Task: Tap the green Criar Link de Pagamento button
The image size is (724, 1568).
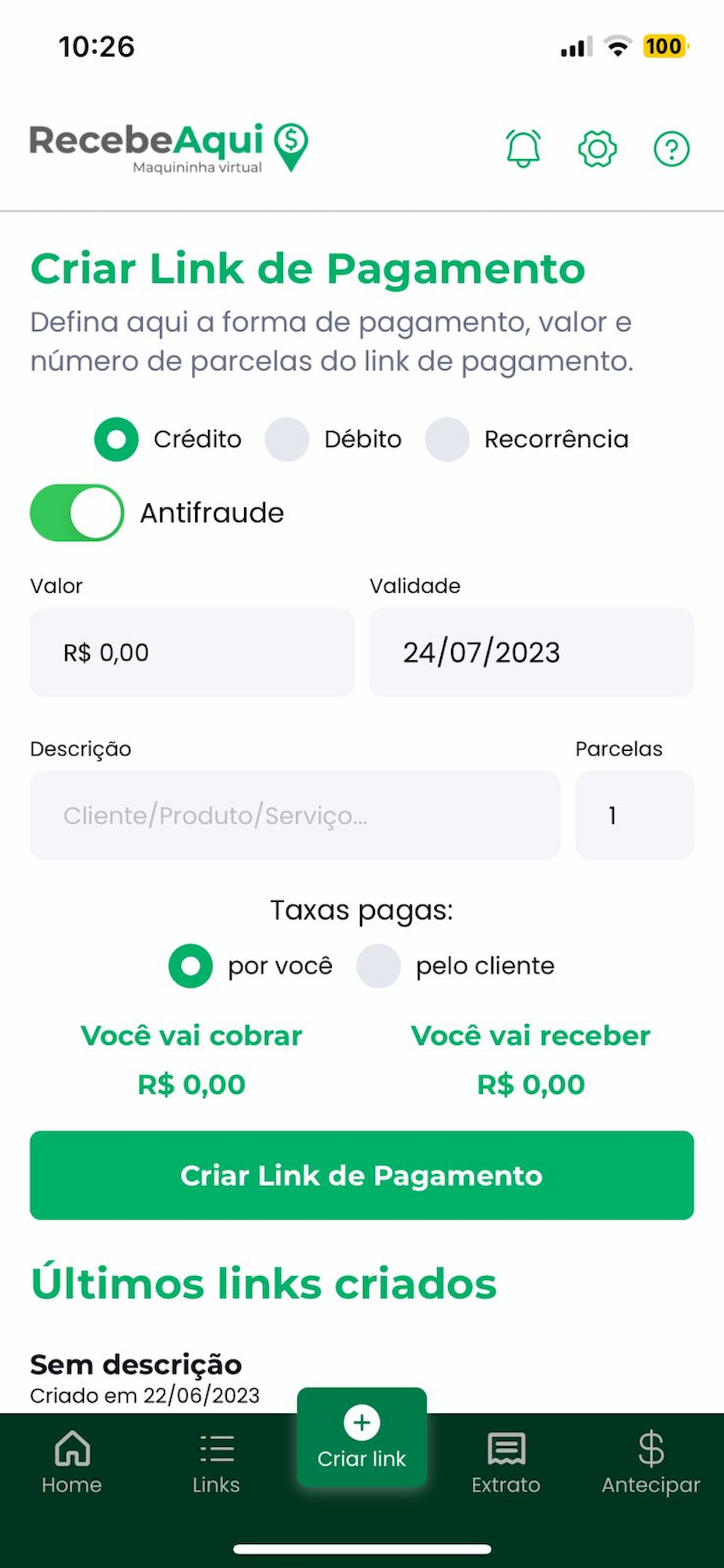Action: [x=361, y=1175]
